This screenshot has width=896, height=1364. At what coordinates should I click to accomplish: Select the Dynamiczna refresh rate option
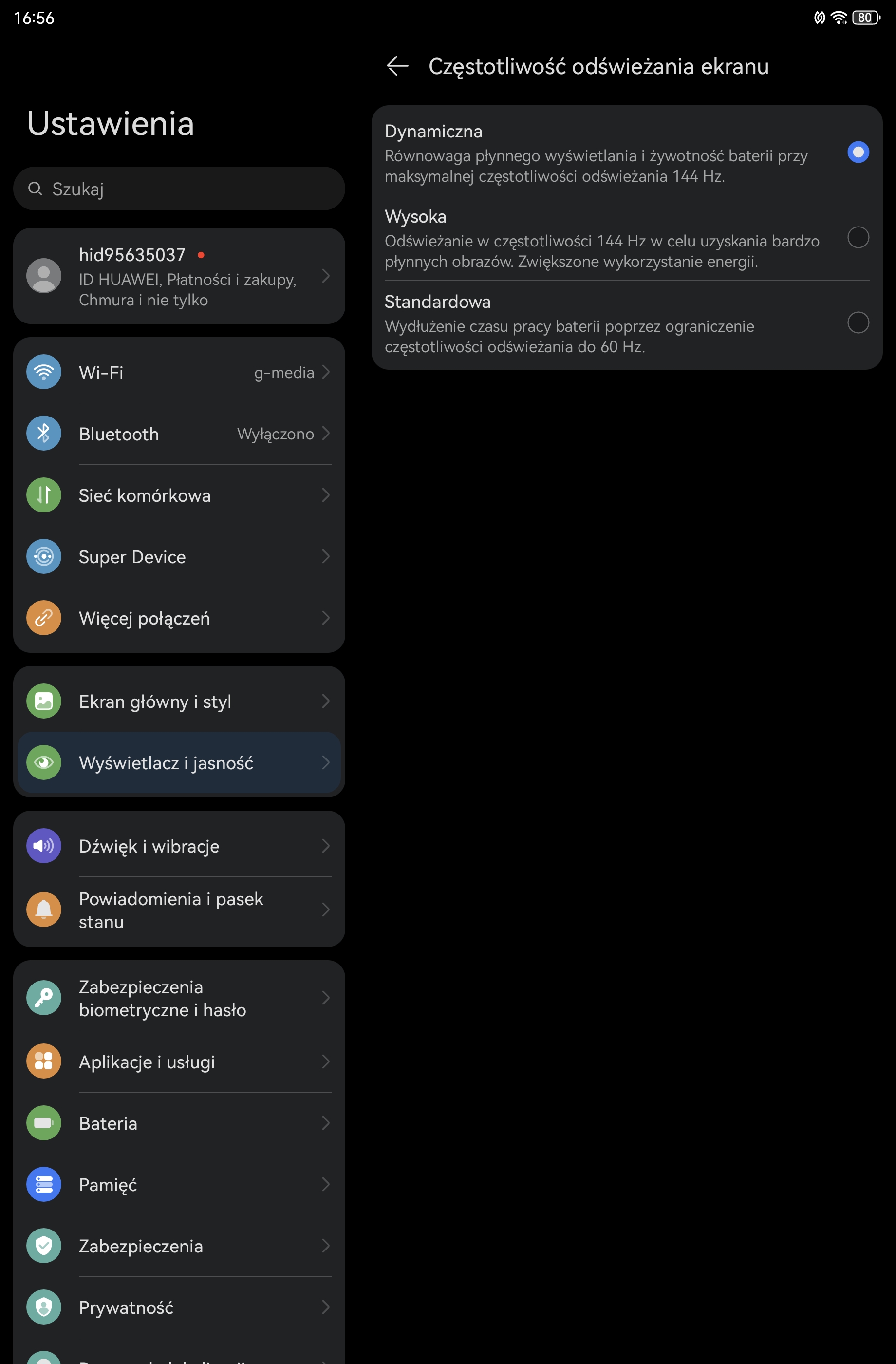click(857, 152)
